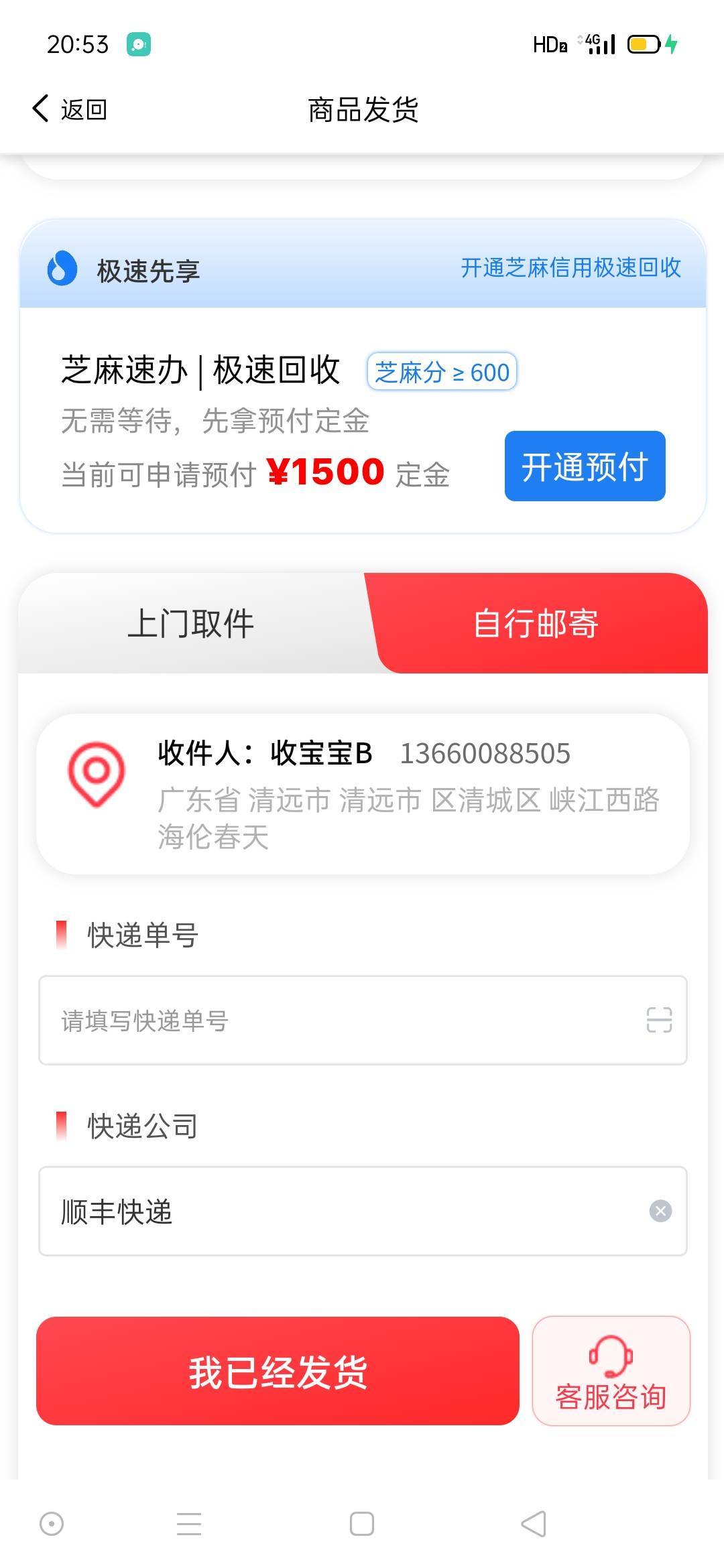Switch to the 上门取件 tab
The width and height of the screenshot is (724, 1568).
(x=191, y=624)
